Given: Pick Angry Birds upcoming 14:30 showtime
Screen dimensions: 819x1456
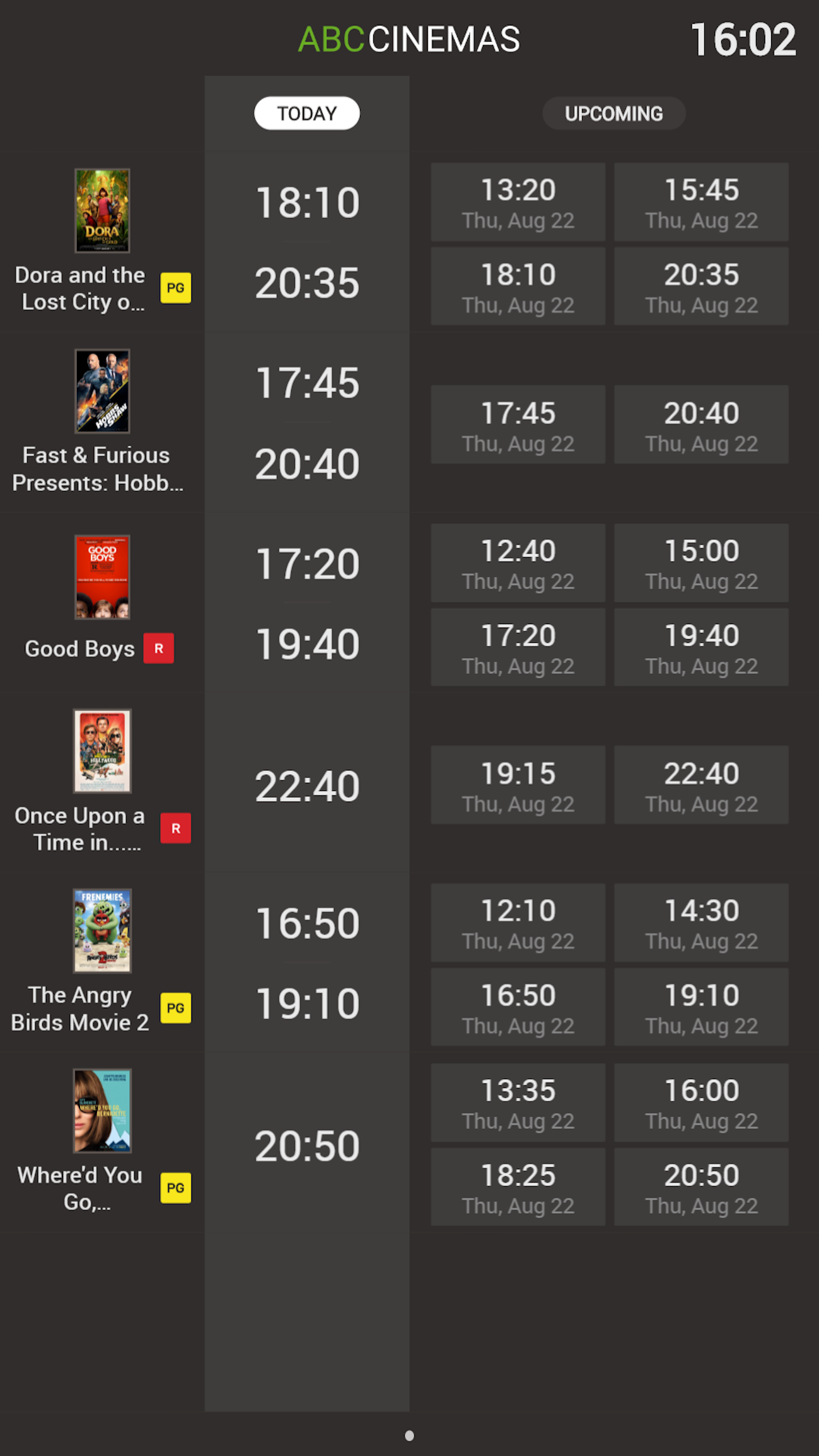Looking at the screenshot, I should point(701,923).
